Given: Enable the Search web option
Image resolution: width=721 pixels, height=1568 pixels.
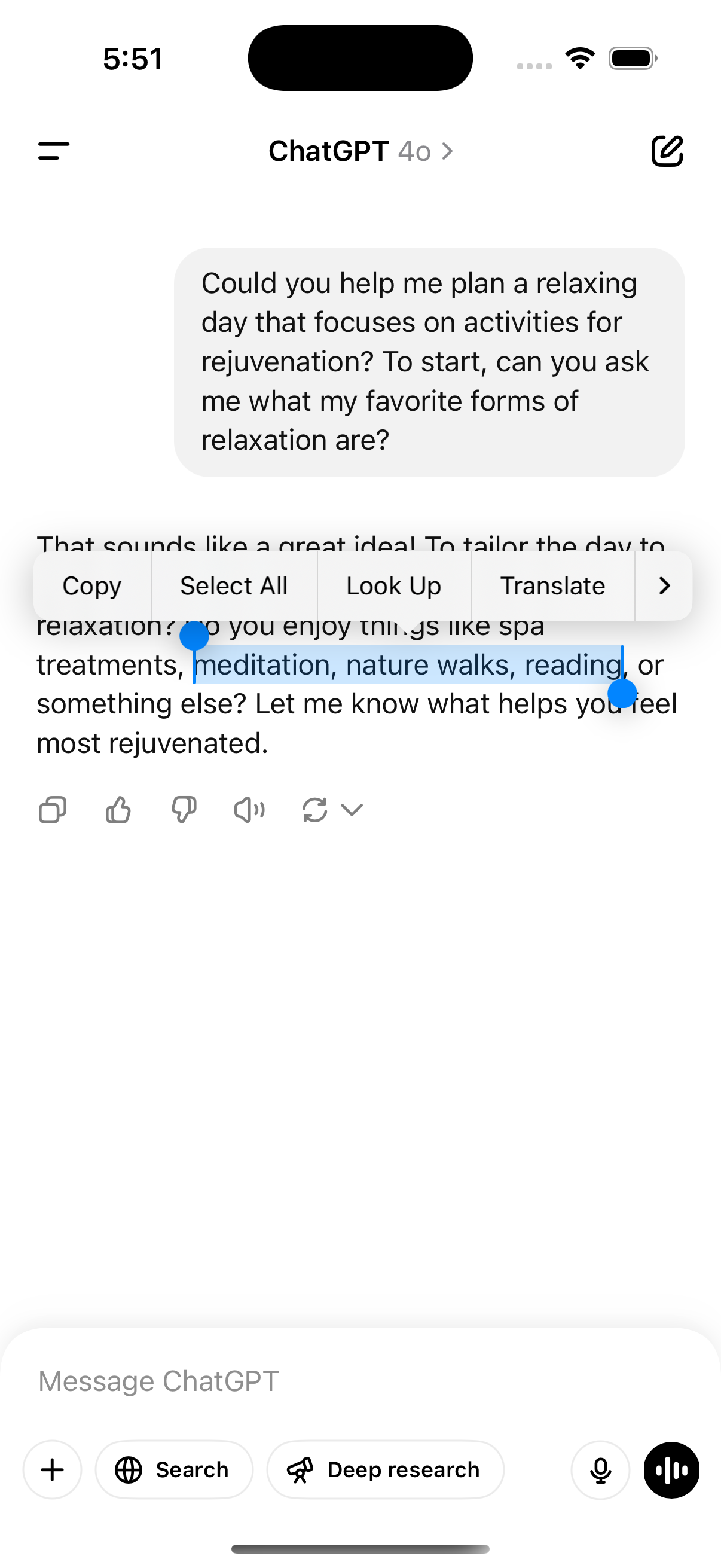Looking at the screenshot, I should click(174, 1469).
